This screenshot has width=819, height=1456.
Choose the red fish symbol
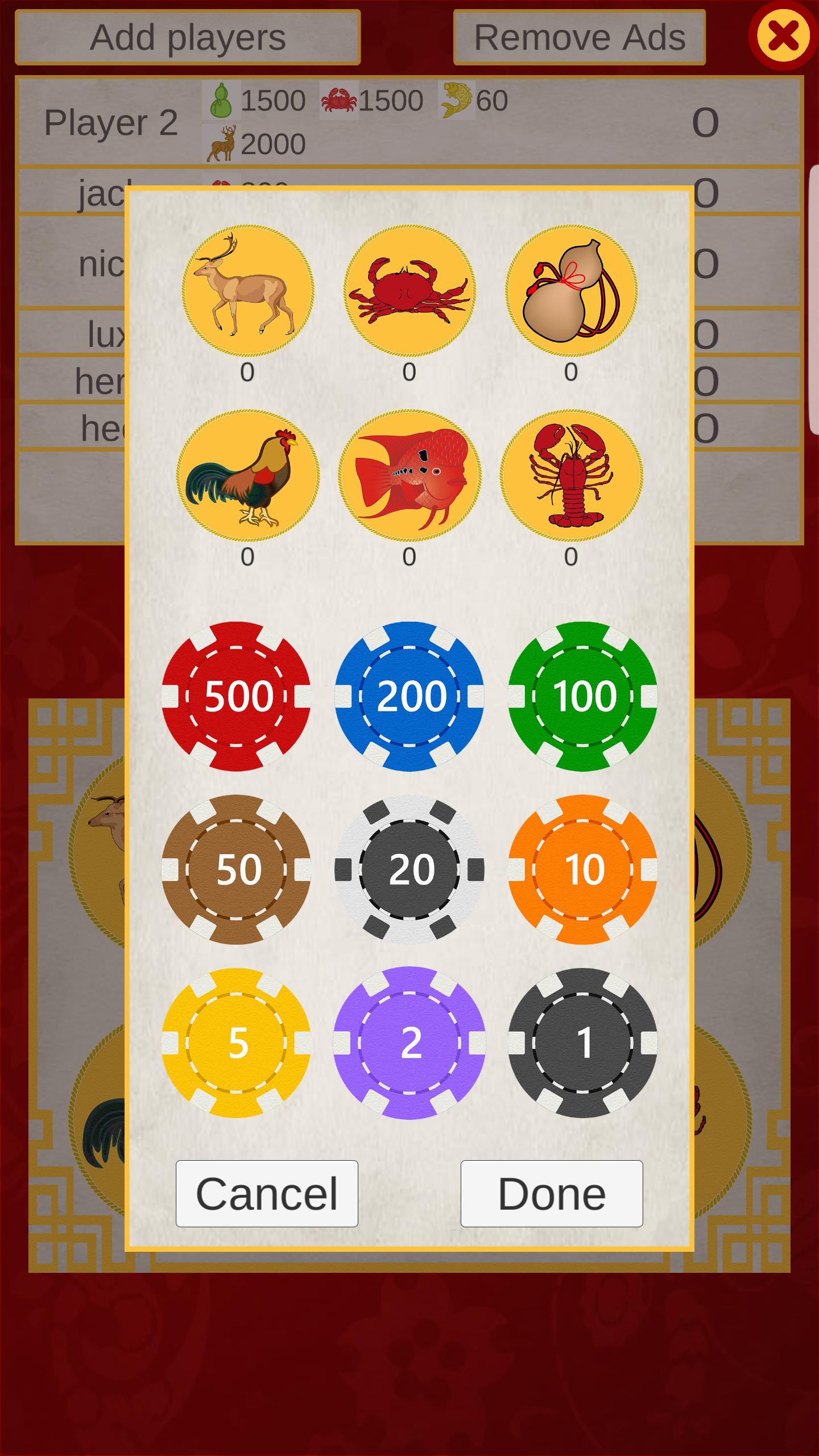pos(409,475)
